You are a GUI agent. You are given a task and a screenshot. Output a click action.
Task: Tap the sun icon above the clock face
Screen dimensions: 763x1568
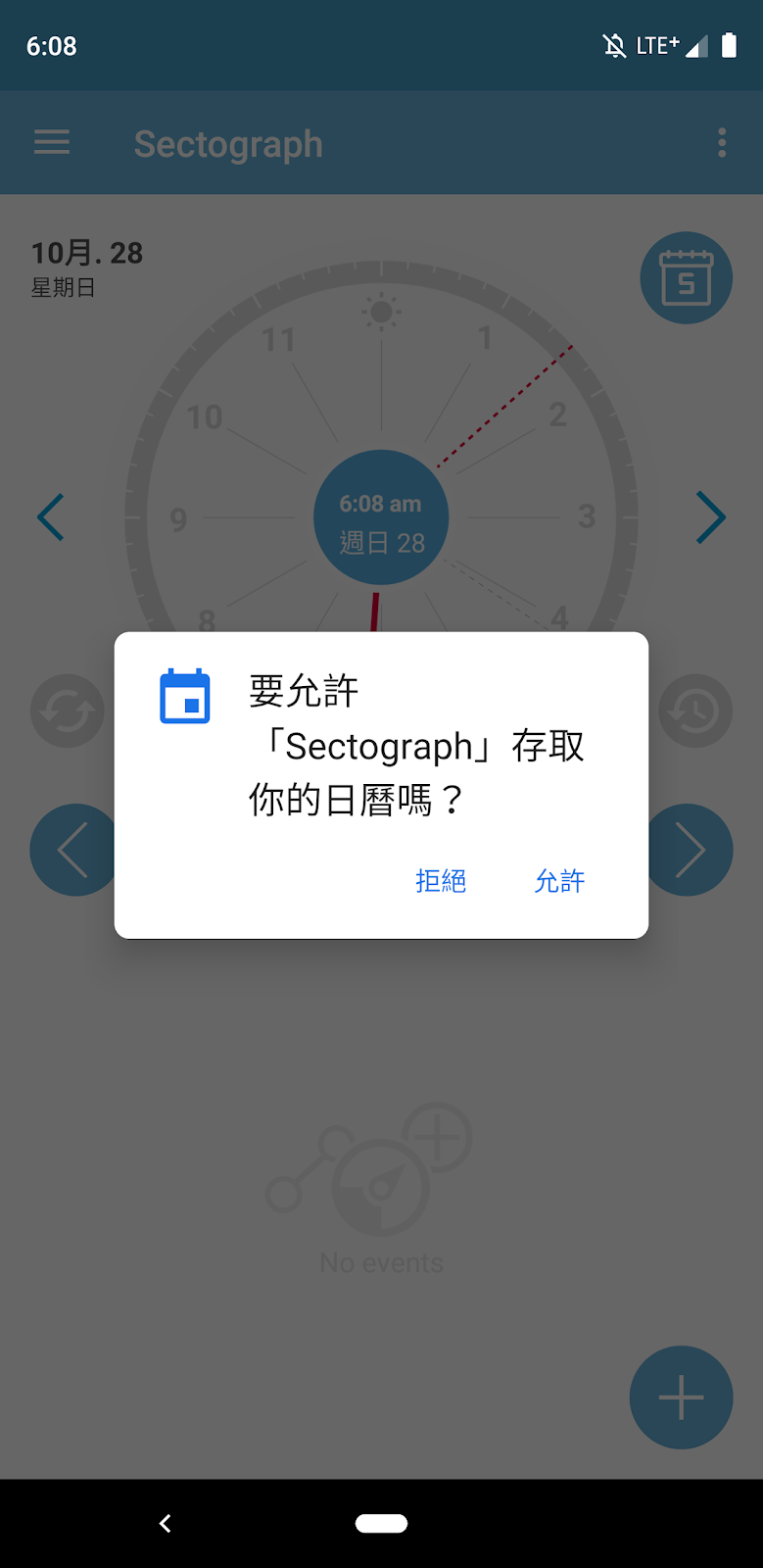click(381, 312)
